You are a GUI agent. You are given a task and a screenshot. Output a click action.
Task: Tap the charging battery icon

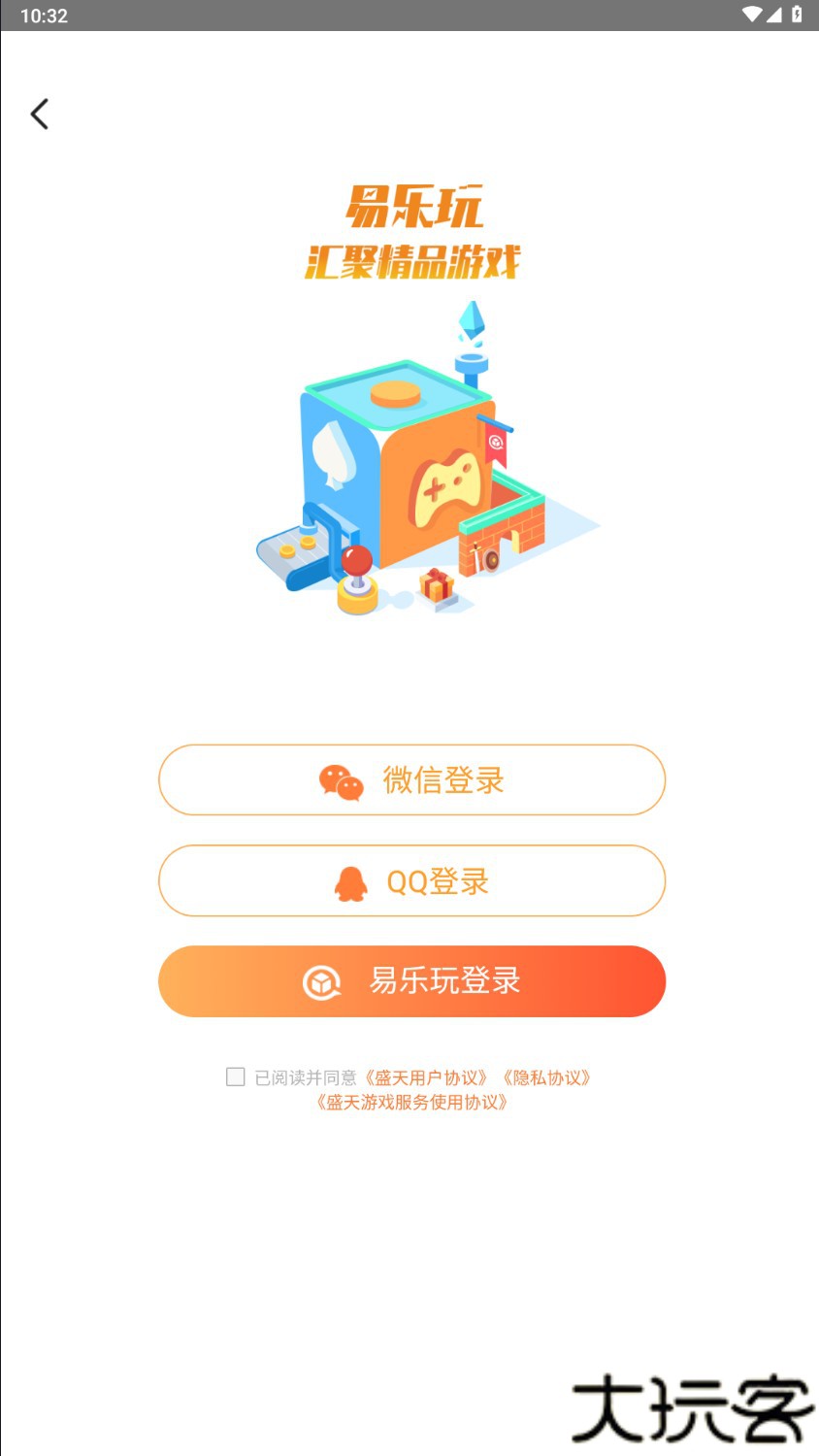tap(796, 15)
